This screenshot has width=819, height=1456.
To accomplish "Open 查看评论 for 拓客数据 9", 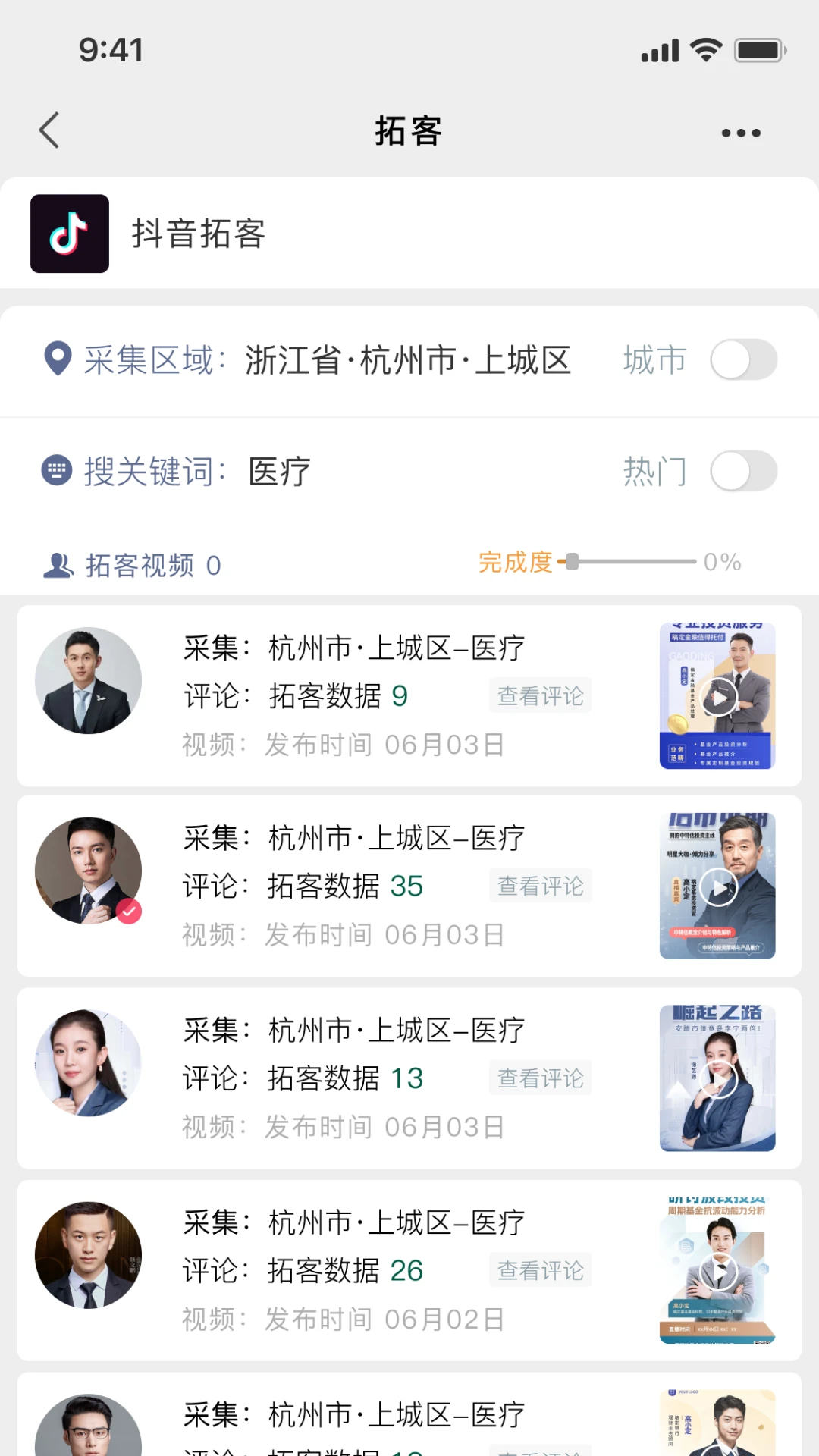I will pos(540,696).
